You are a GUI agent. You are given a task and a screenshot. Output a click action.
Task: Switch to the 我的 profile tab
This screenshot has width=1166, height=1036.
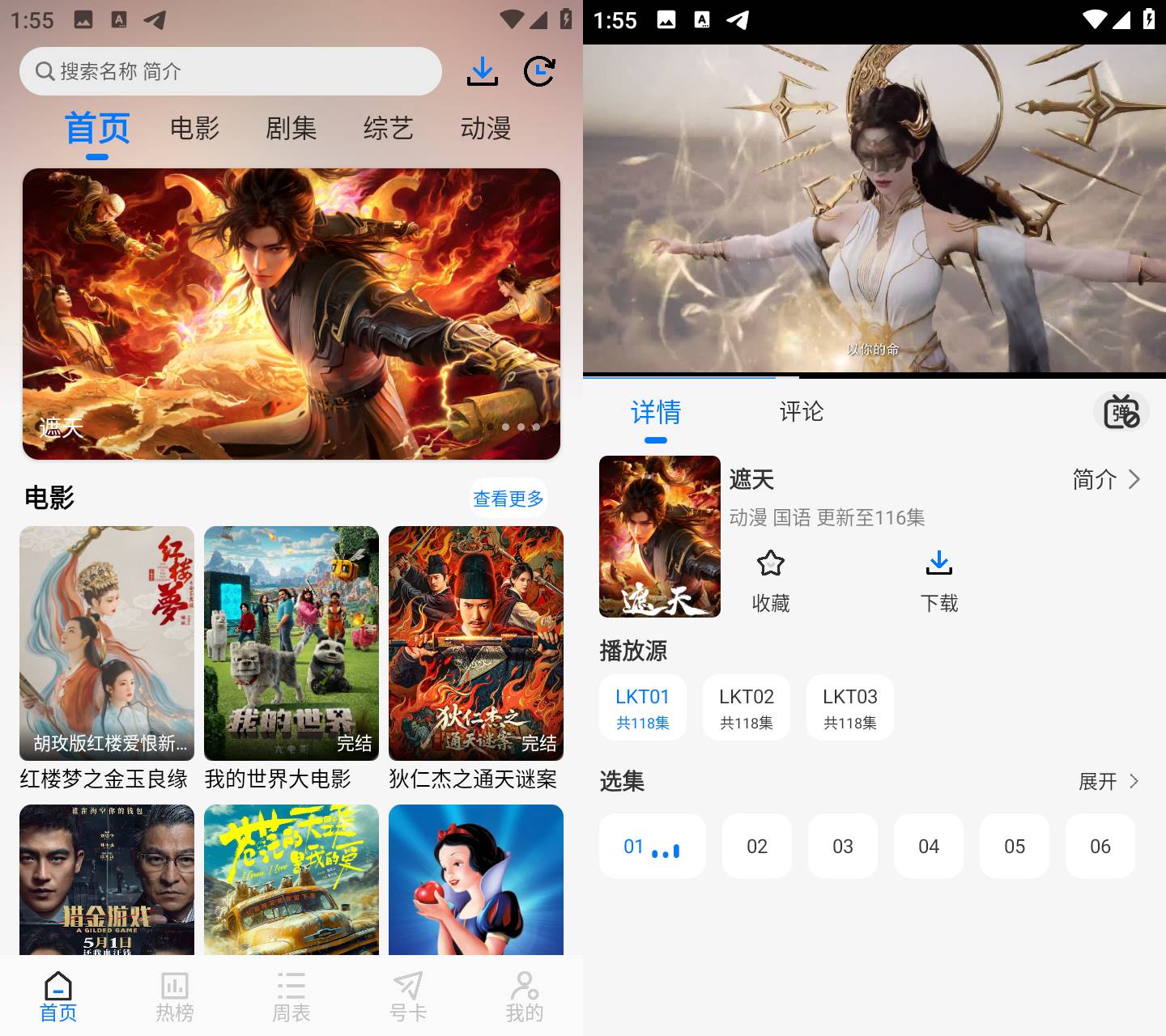pos(525,997)
